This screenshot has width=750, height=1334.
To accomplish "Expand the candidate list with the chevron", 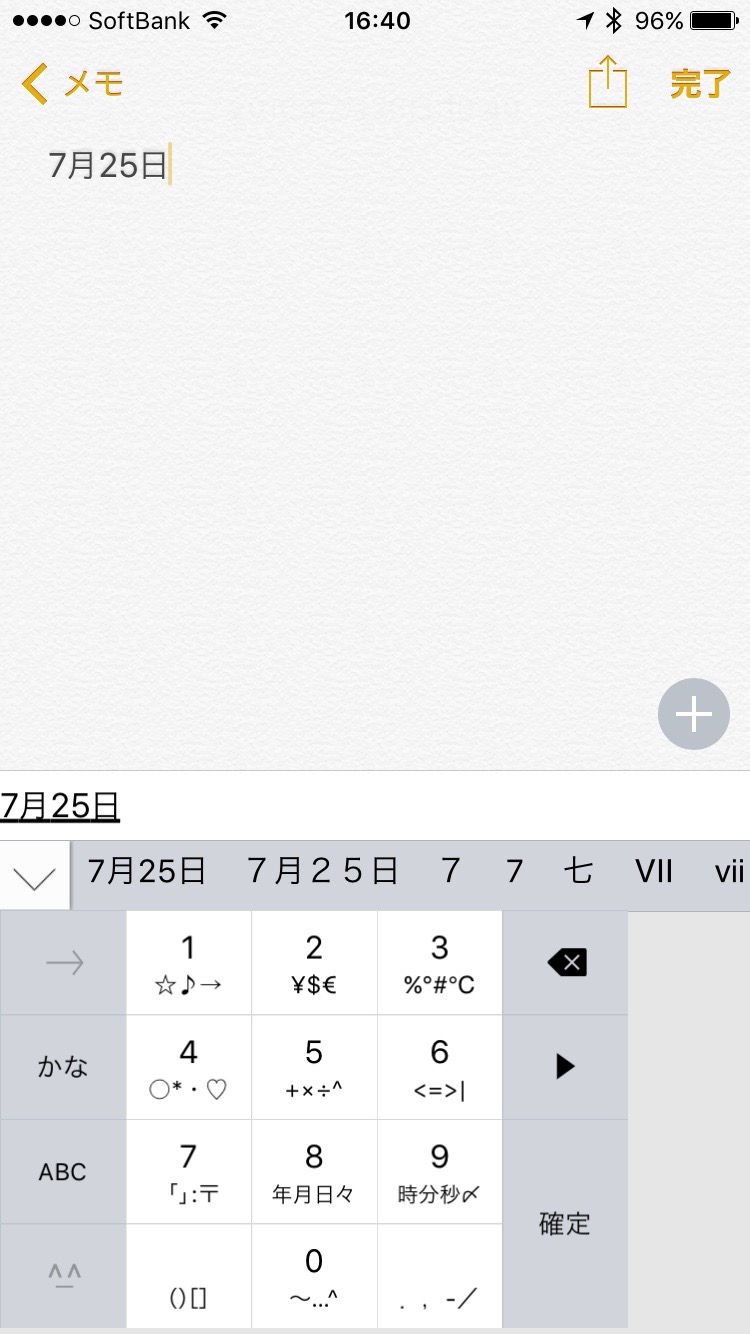I will click(35, 877).
